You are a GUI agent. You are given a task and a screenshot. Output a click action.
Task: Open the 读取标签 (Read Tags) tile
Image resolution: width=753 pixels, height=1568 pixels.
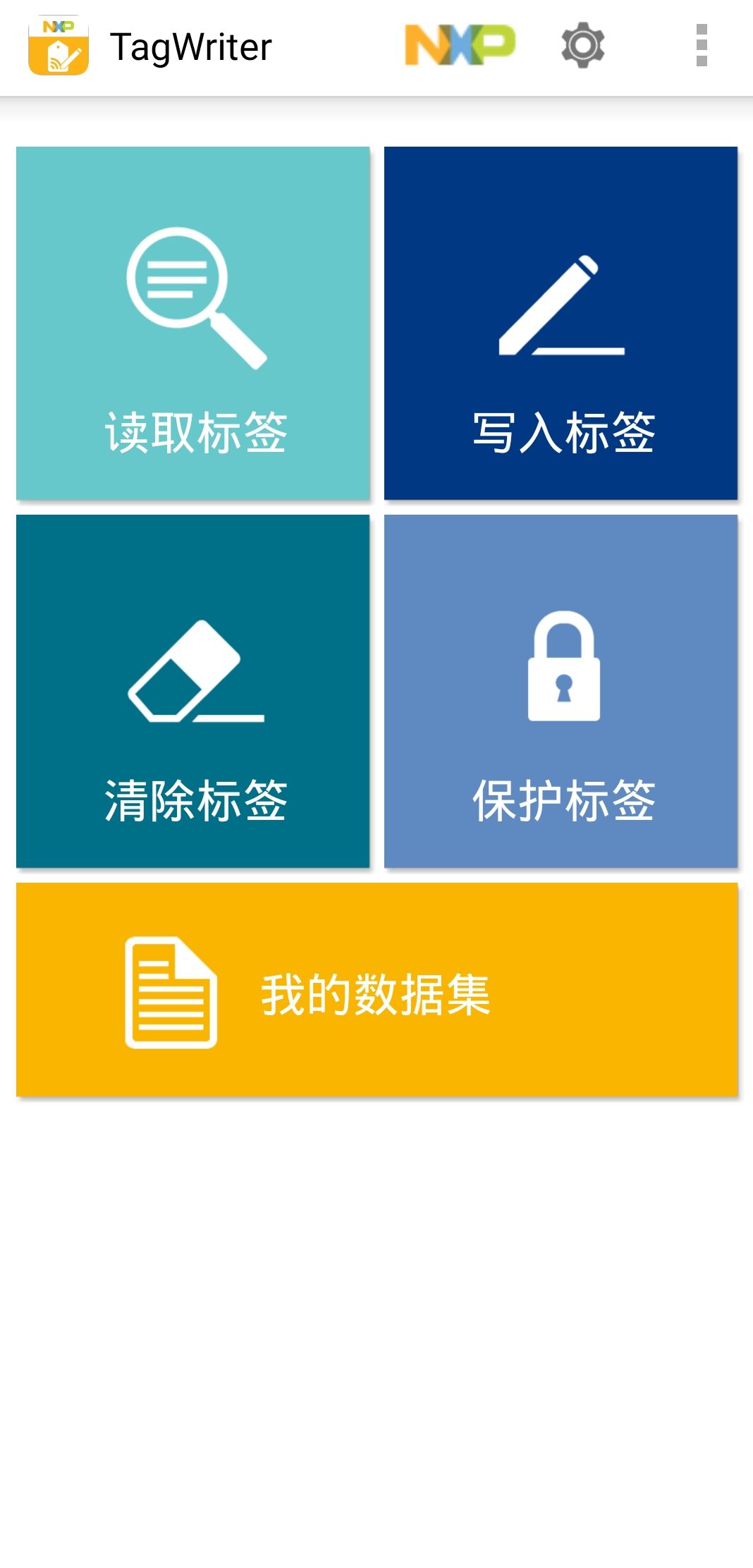tap(193, 323)
